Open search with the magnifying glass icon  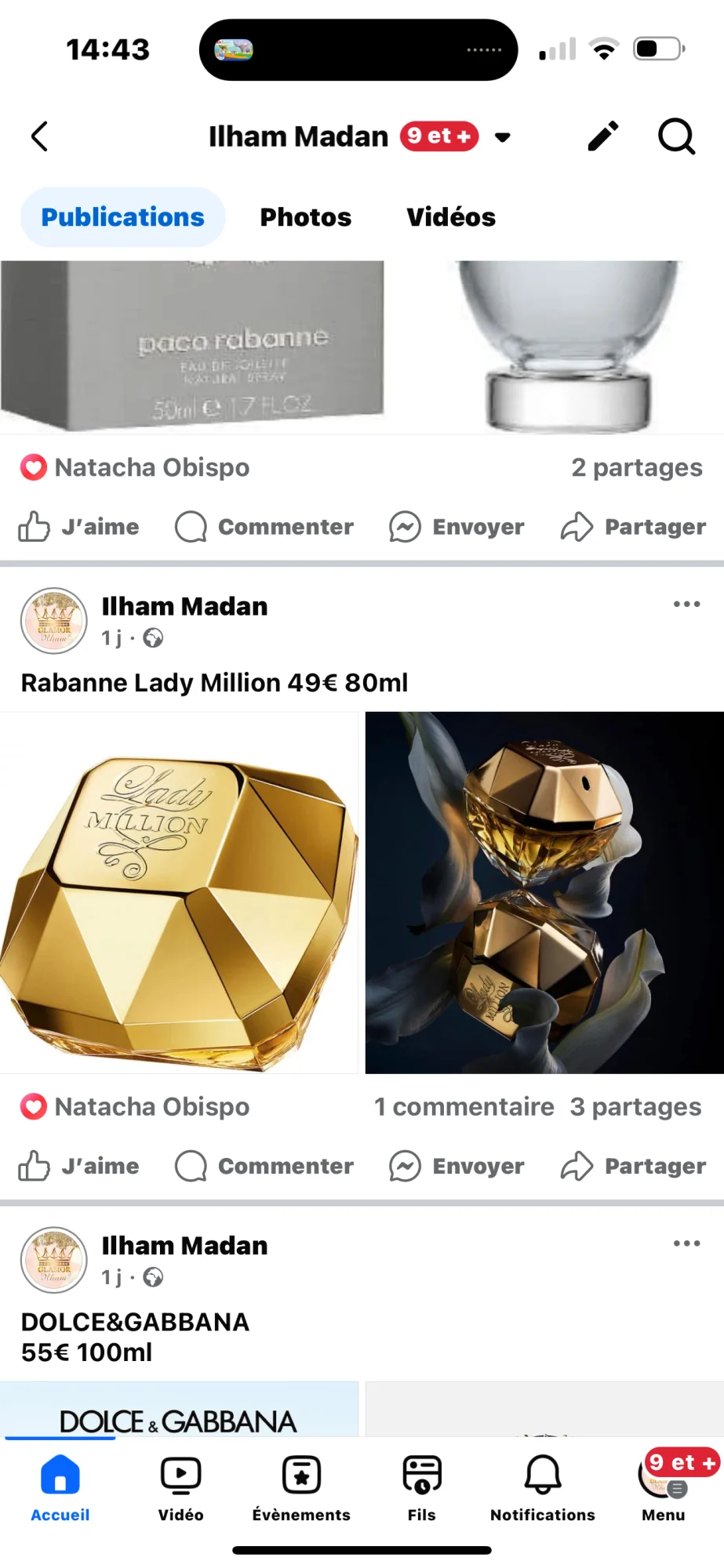point(675,136)
